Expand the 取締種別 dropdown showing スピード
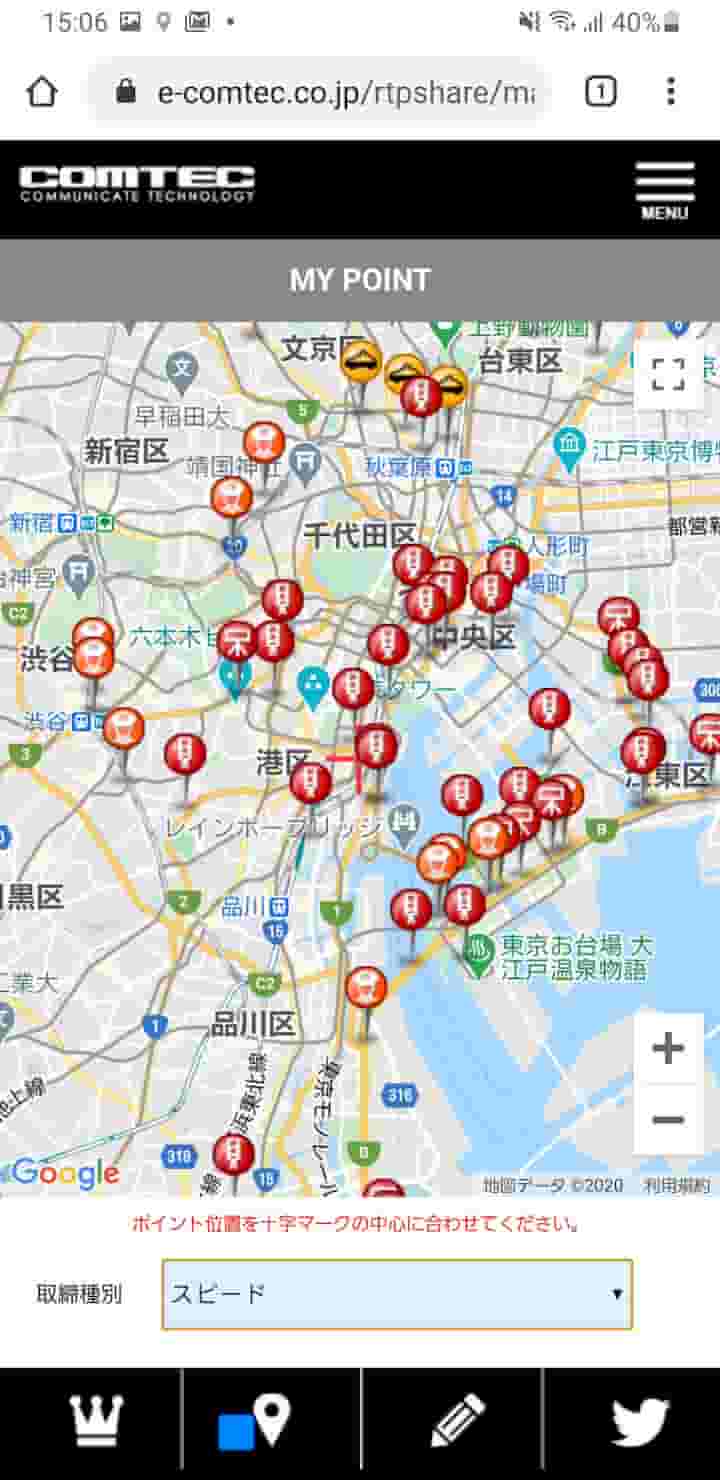 coord(397,1294)
